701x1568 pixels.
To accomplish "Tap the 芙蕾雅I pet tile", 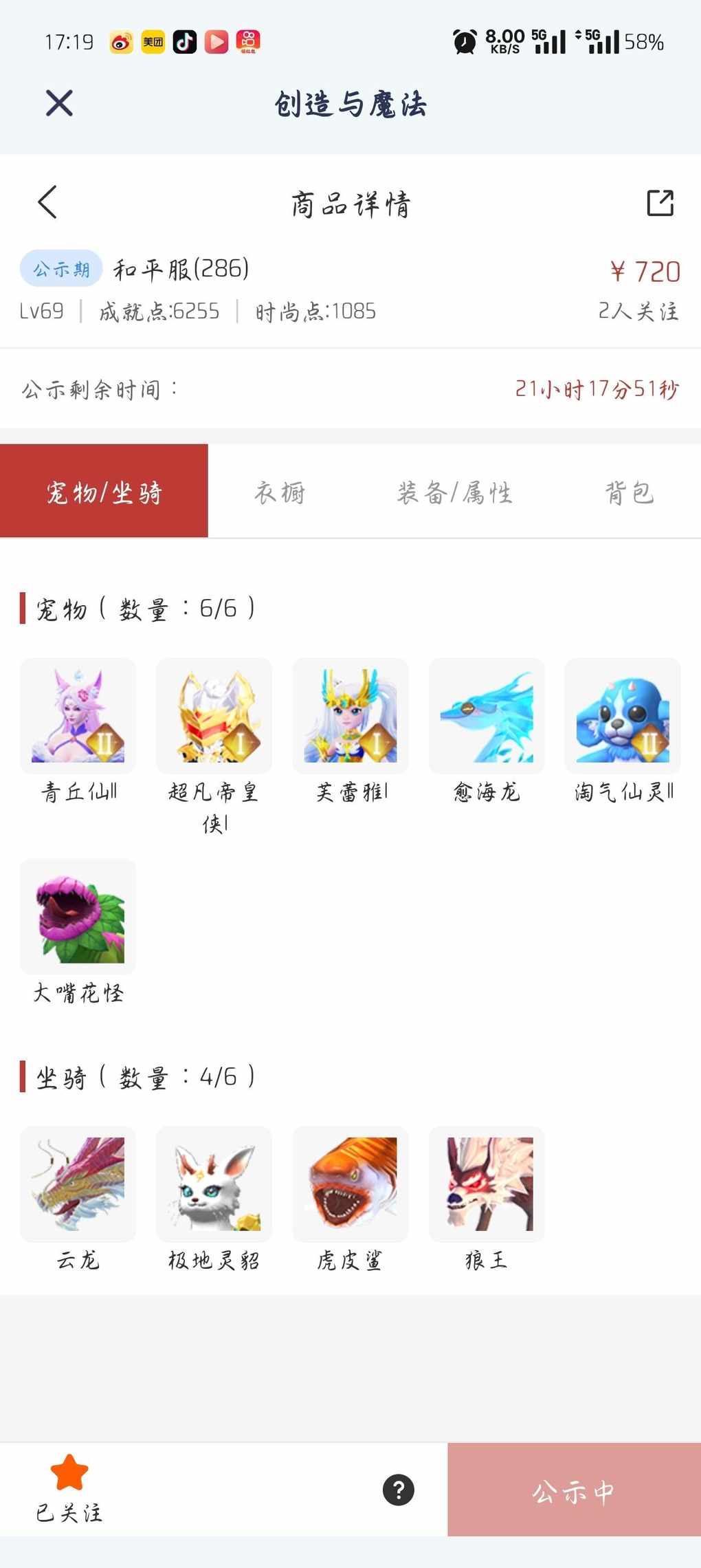I will [350, 716].
